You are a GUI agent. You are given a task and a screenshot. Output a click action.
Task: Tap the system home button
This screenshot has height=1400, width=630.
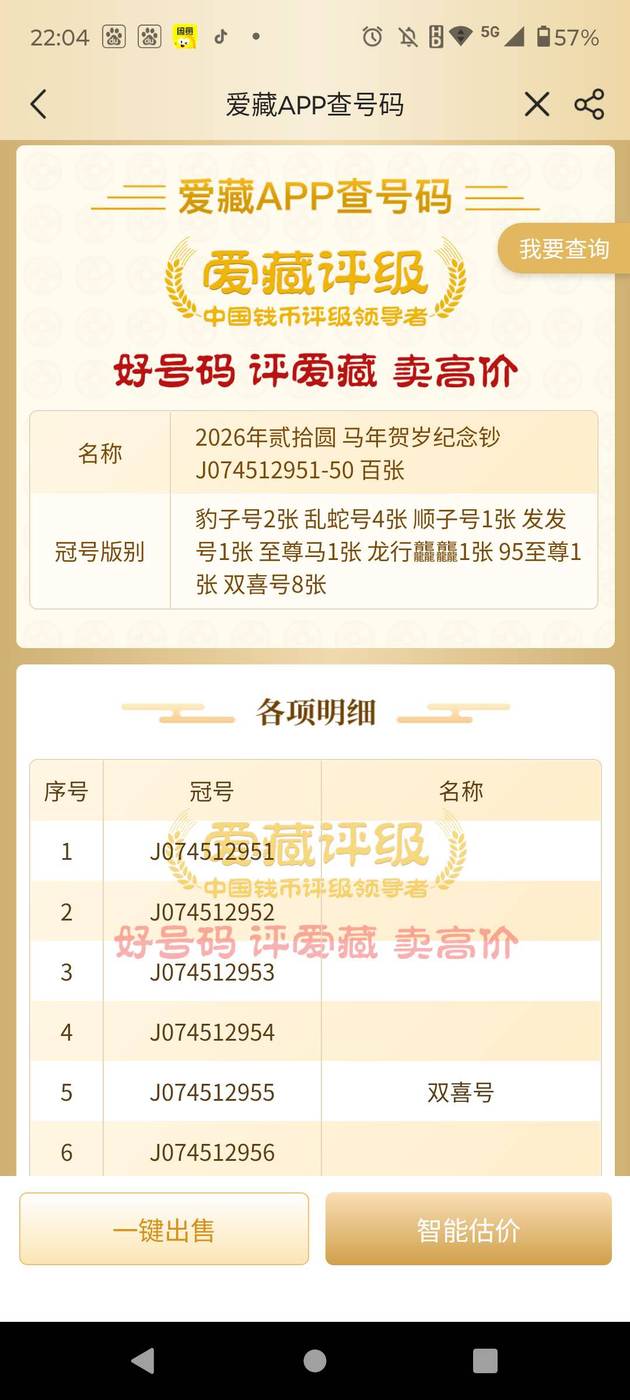pyautogui.click(x=315, y=1360)
